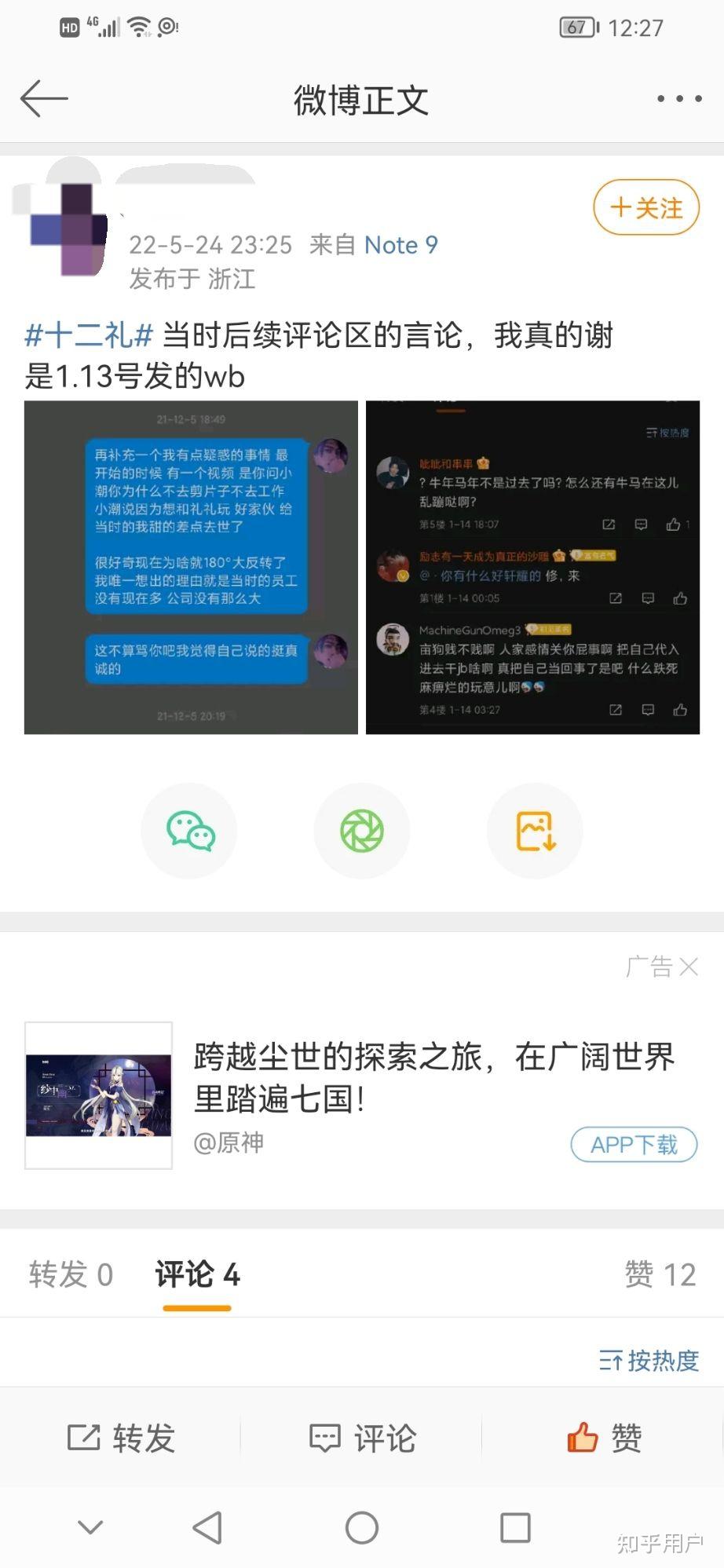Share to WeChat Moments using the green icon
724x1568 pixels.
point(361,830)
